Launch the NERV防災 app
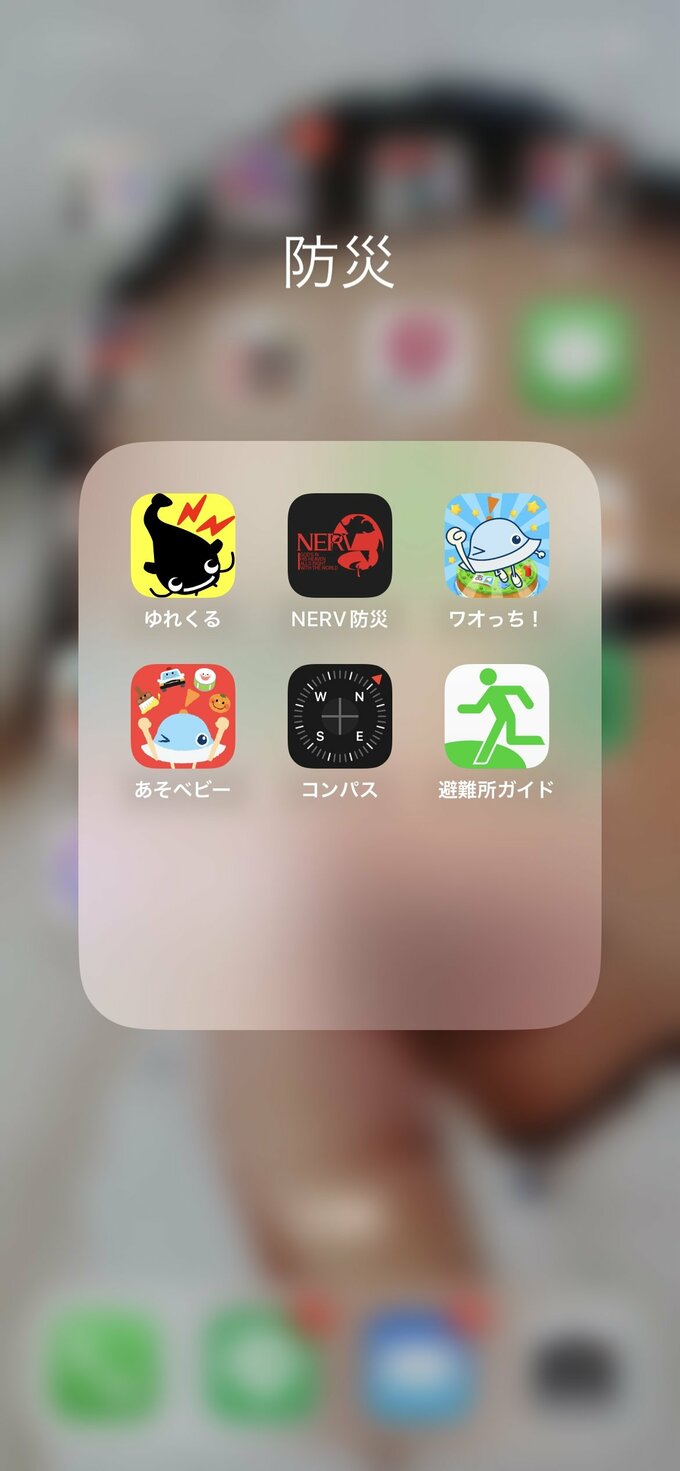The height and width of the screenshot is (1471, 680). tap(340, 545)
